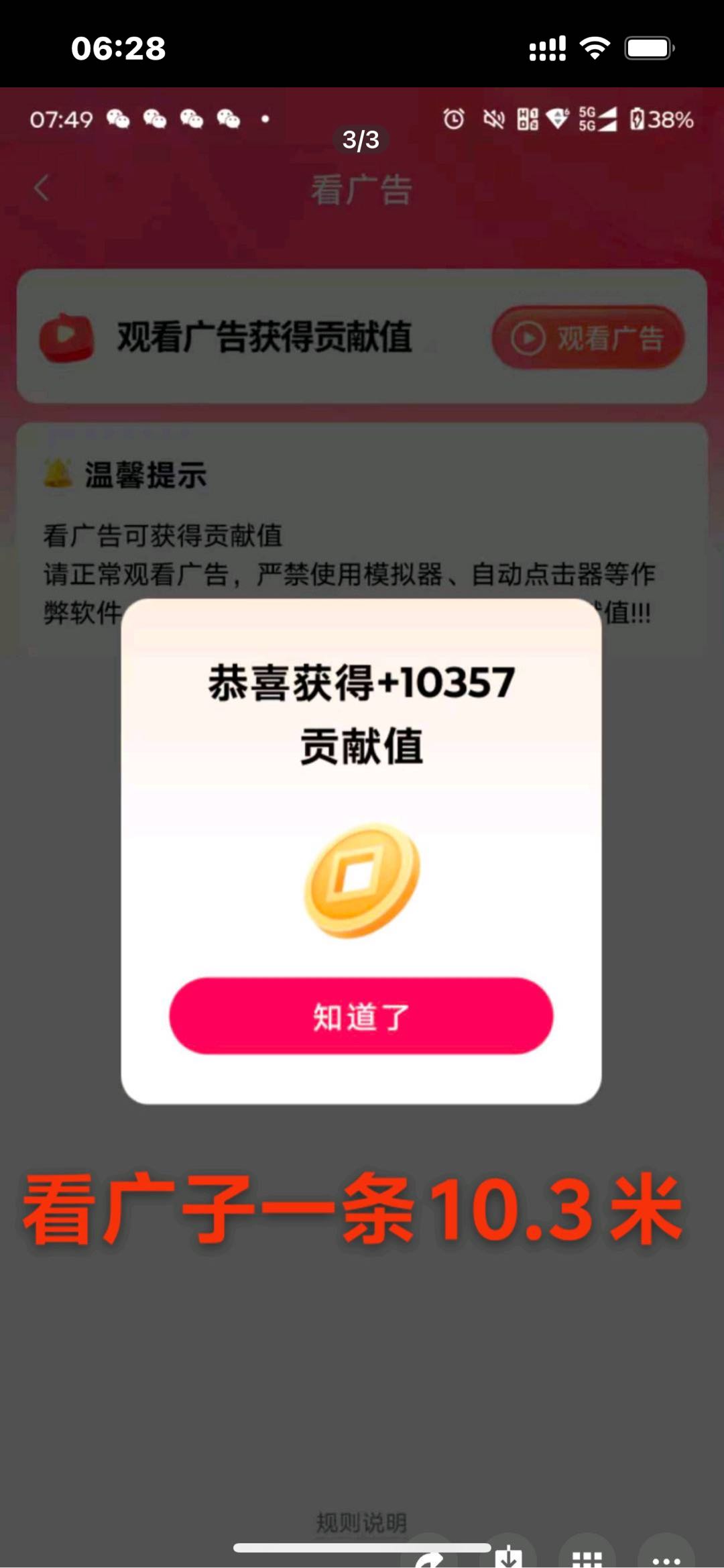Tap the muted sound icon in the status bar
This screenshot has width=724, height=1568.
494,120
